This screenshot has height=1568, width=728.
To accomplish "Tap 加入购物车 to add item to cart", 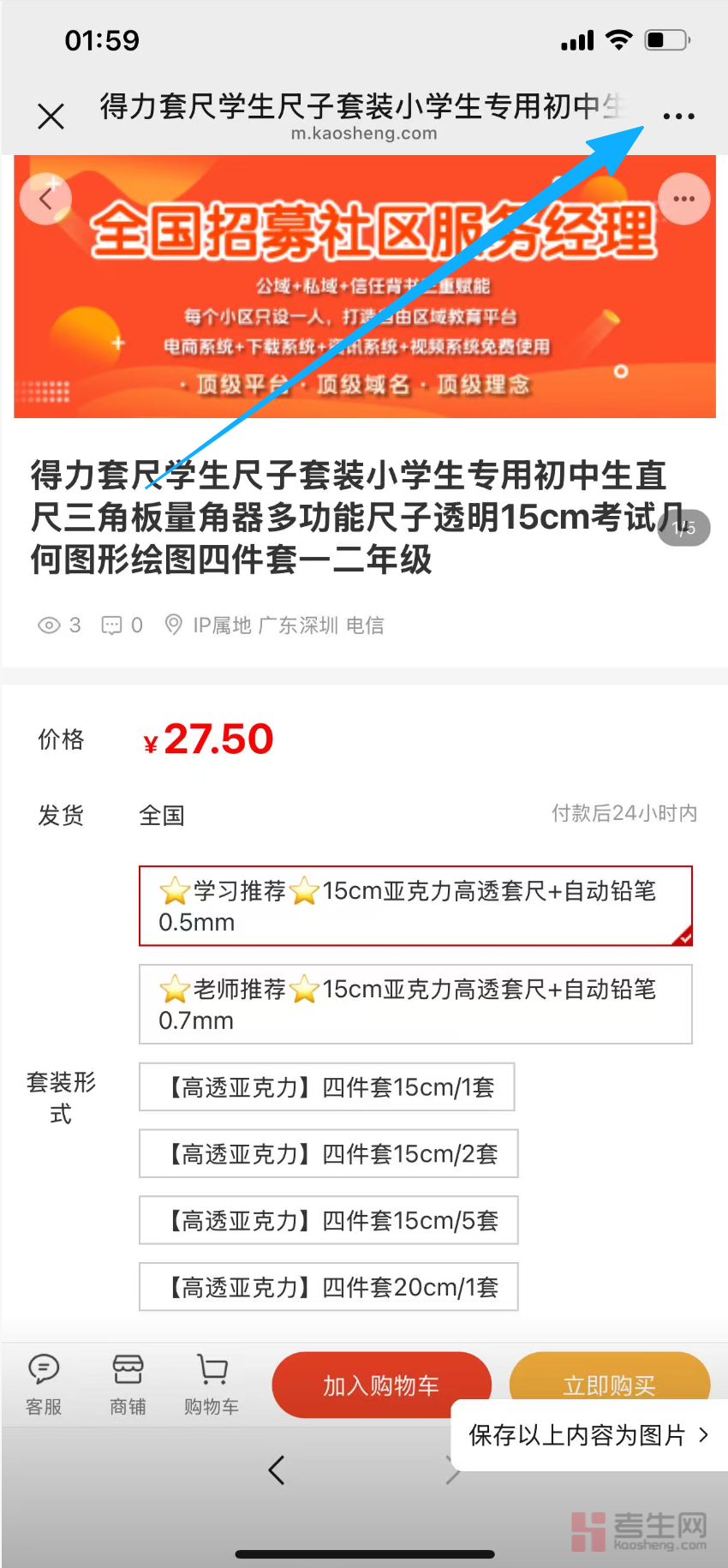I will (x=381, y=1385).
